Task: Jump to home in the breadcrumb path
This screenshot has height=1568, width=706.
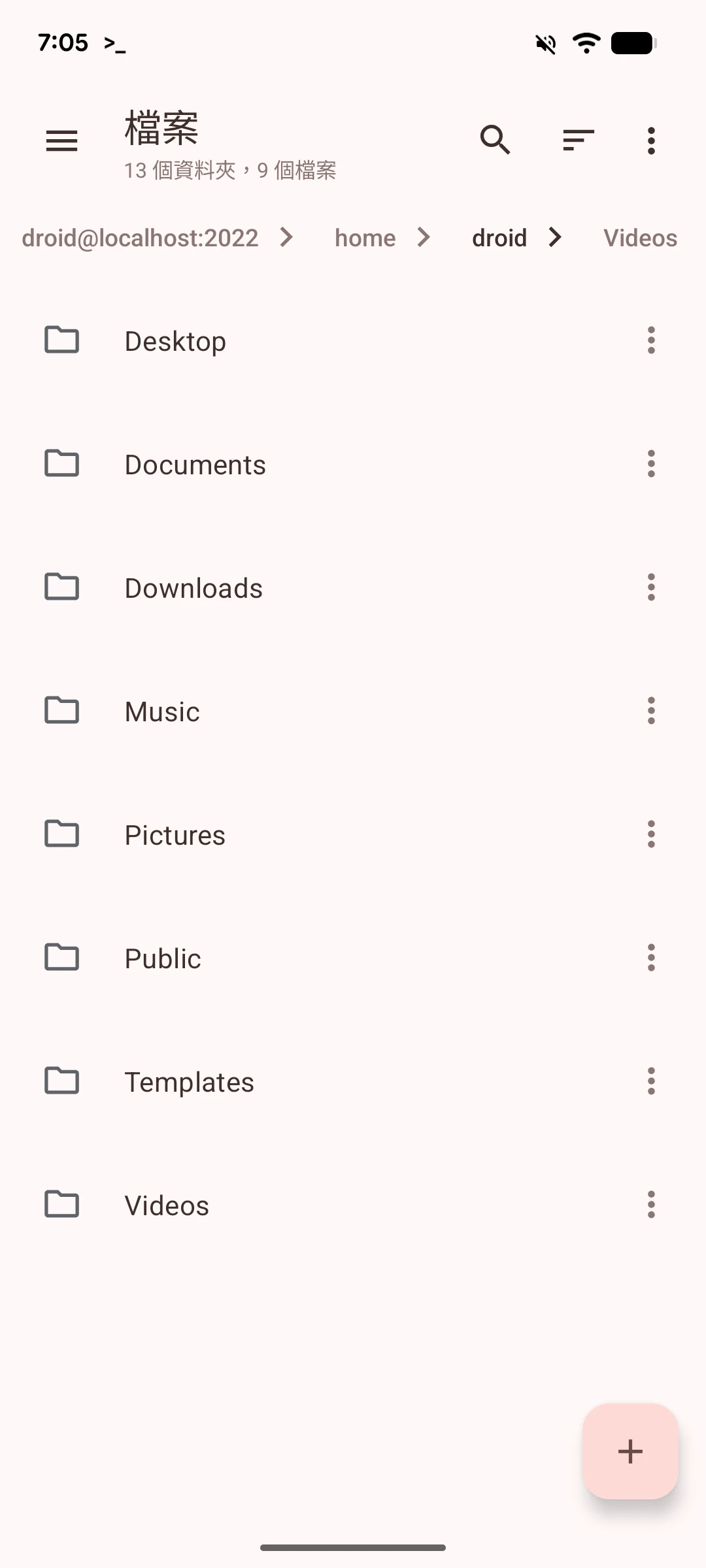Action: [x=365, y=238]
